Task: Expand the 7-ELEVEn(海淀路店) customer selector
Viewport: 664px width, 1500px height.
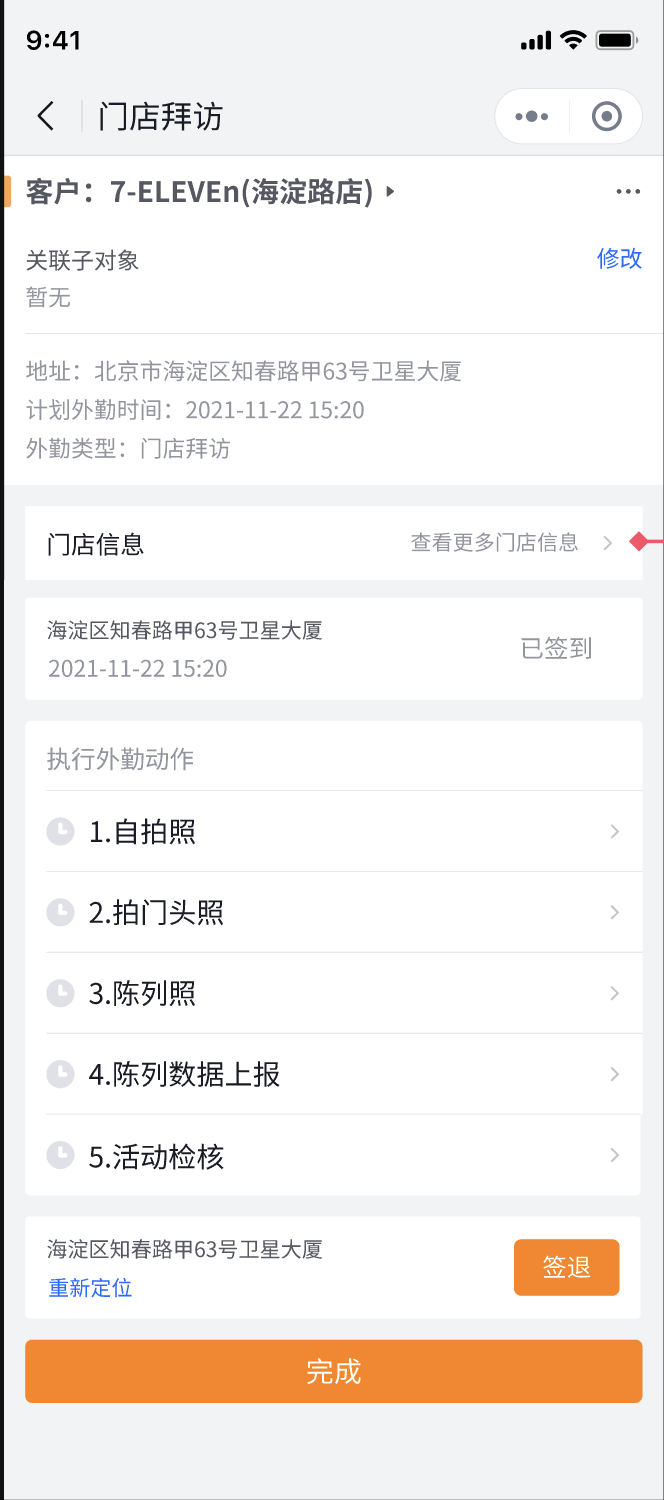Action: click(391, 191)
